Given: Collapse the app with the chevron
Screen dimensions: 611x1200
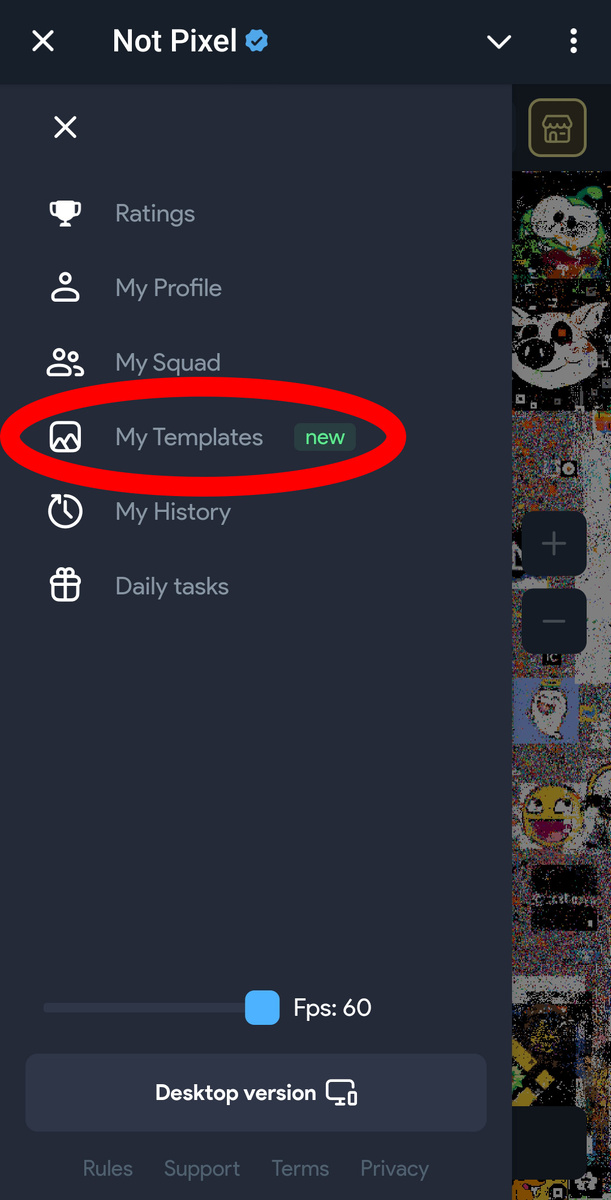Looking at the screenshot, I should point(498,41).
